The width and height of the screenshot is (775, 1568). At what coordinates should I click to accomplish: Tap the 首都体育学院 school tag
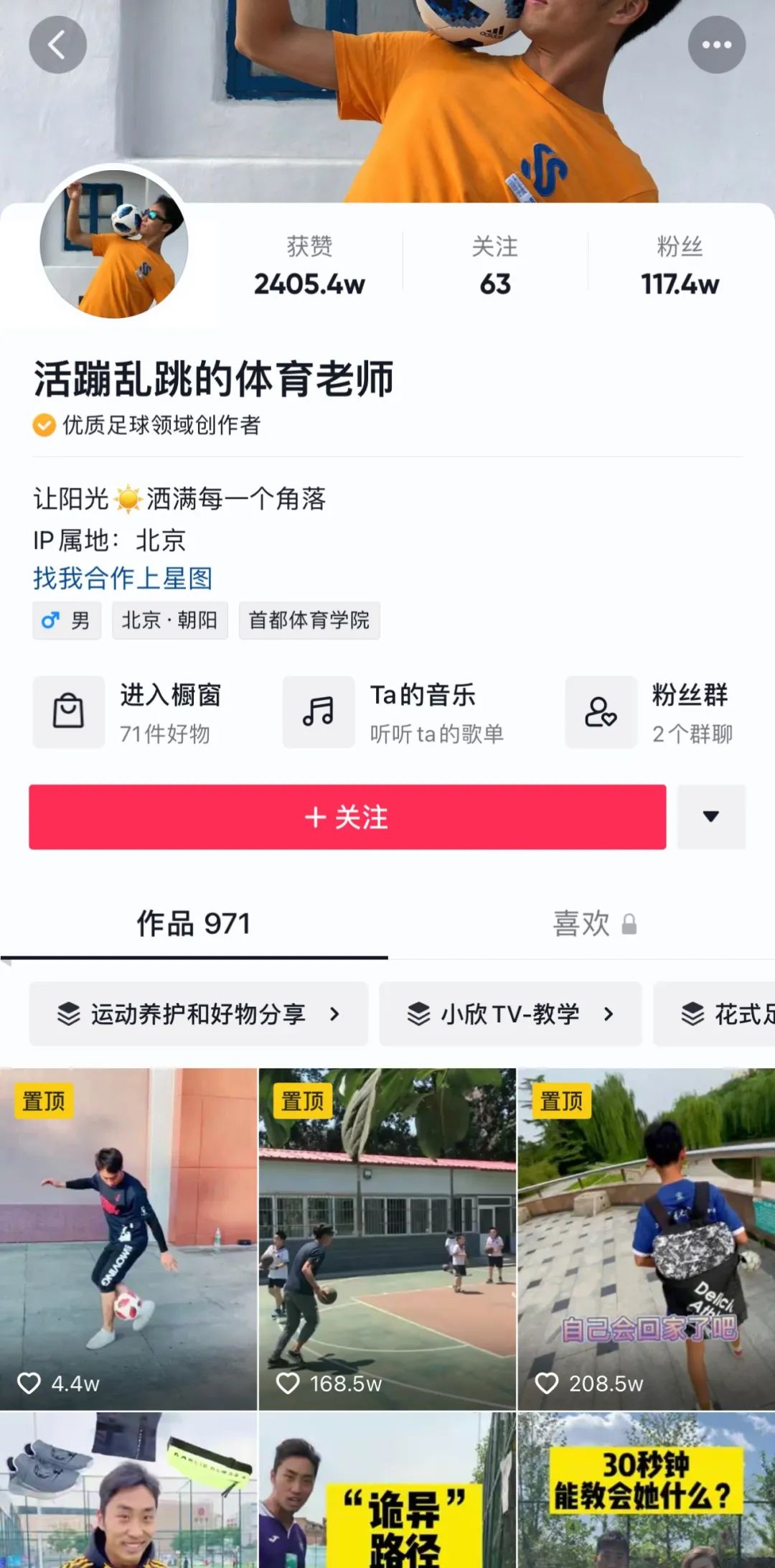point(310,620)
